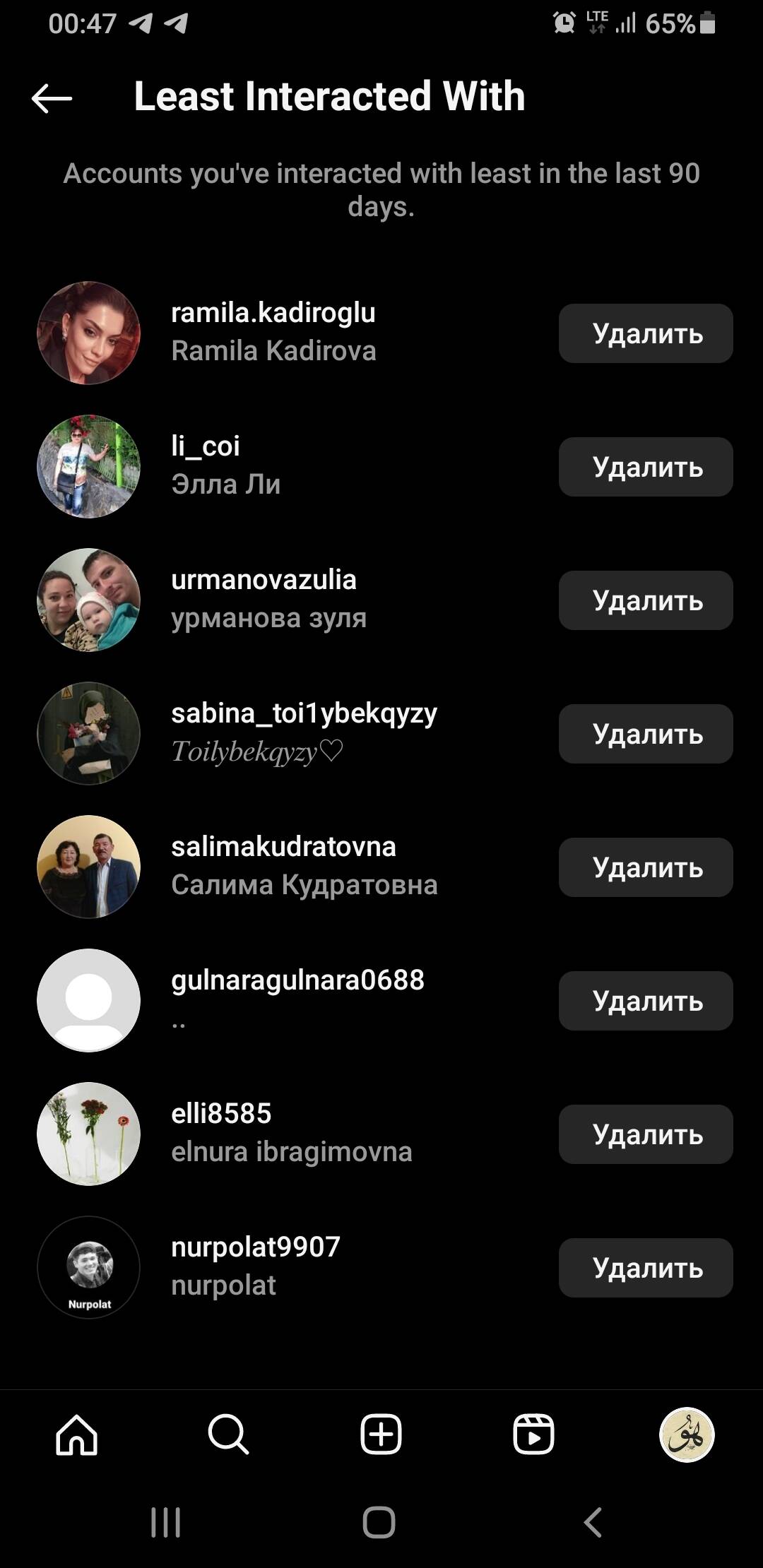
Task: Tap Удалить beside sabina_toi1ybekqyzy
Action: pyautogui.click(x=645, y=734)
